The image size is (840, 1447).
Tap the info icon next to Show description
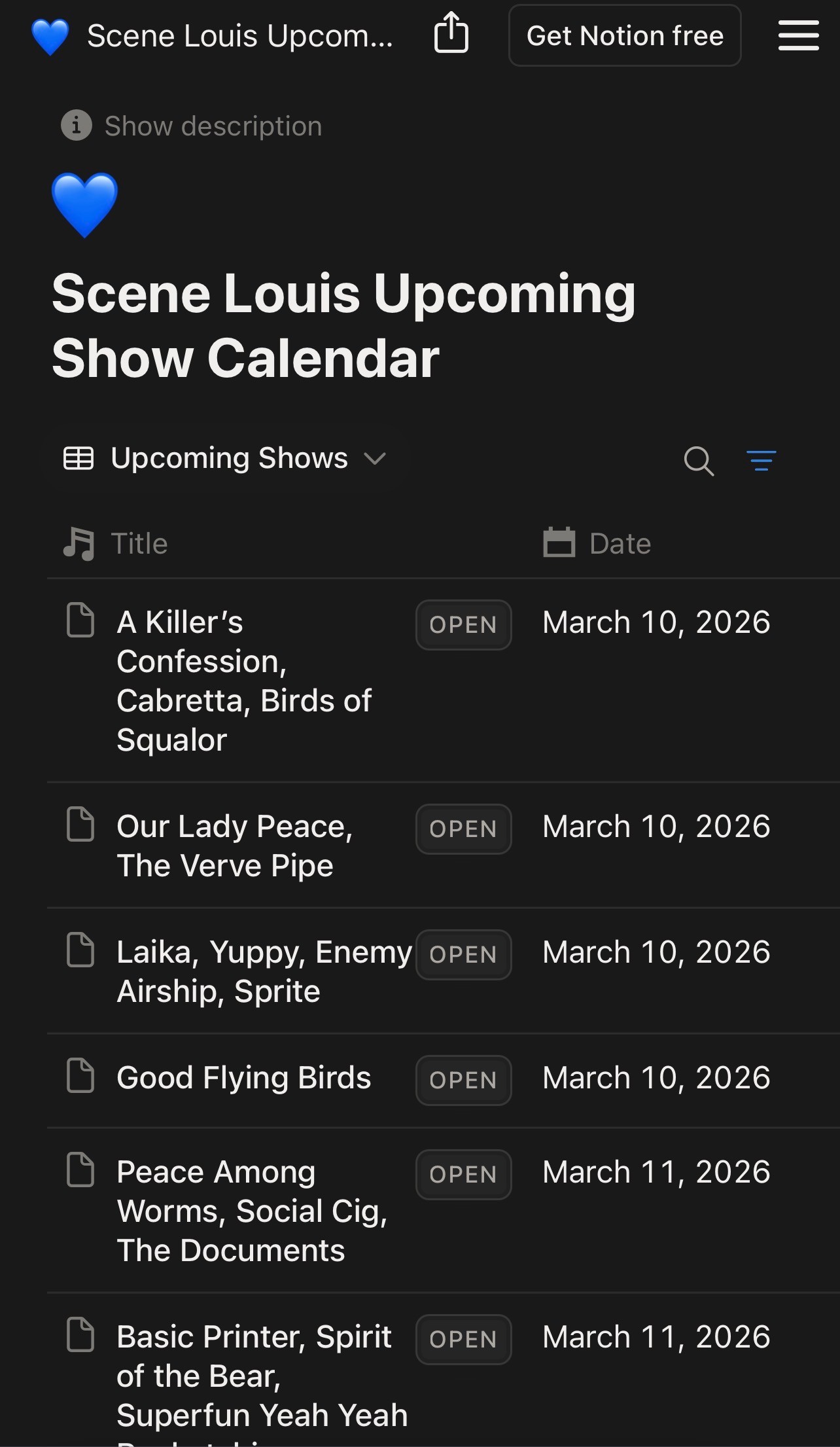coord(77,125)
